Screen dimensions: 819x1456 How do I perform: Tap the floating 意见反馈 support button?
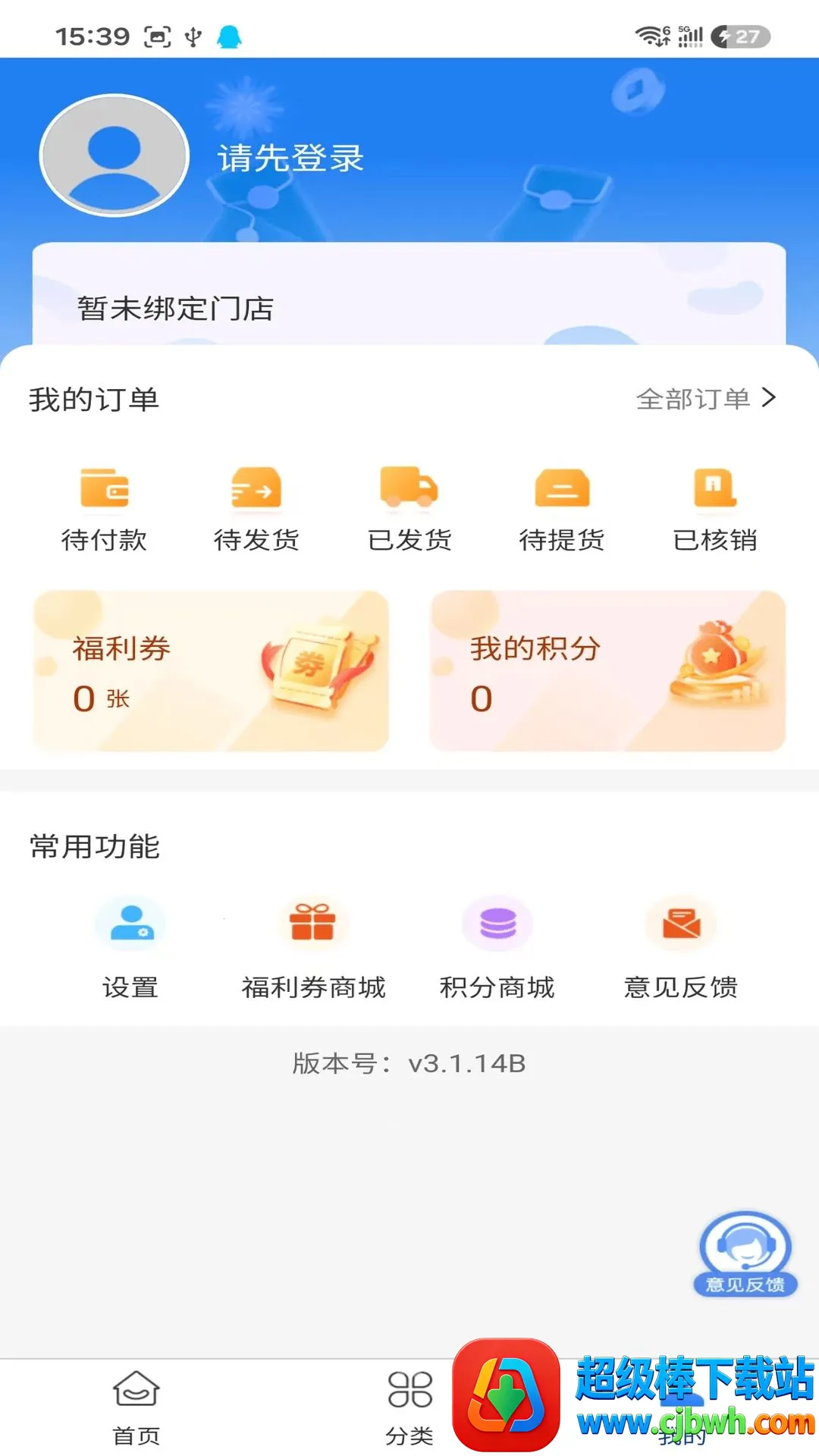[x=745, y=1254]
